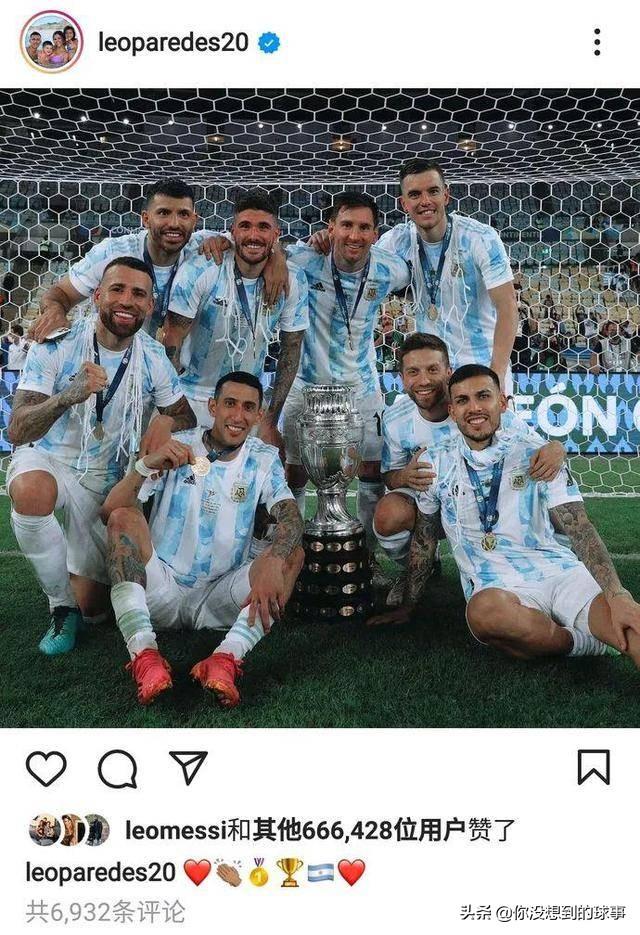Open the post's three-dot overflow menu
Viewport: 640px width, 935px height.
click(x=597, y=42)
